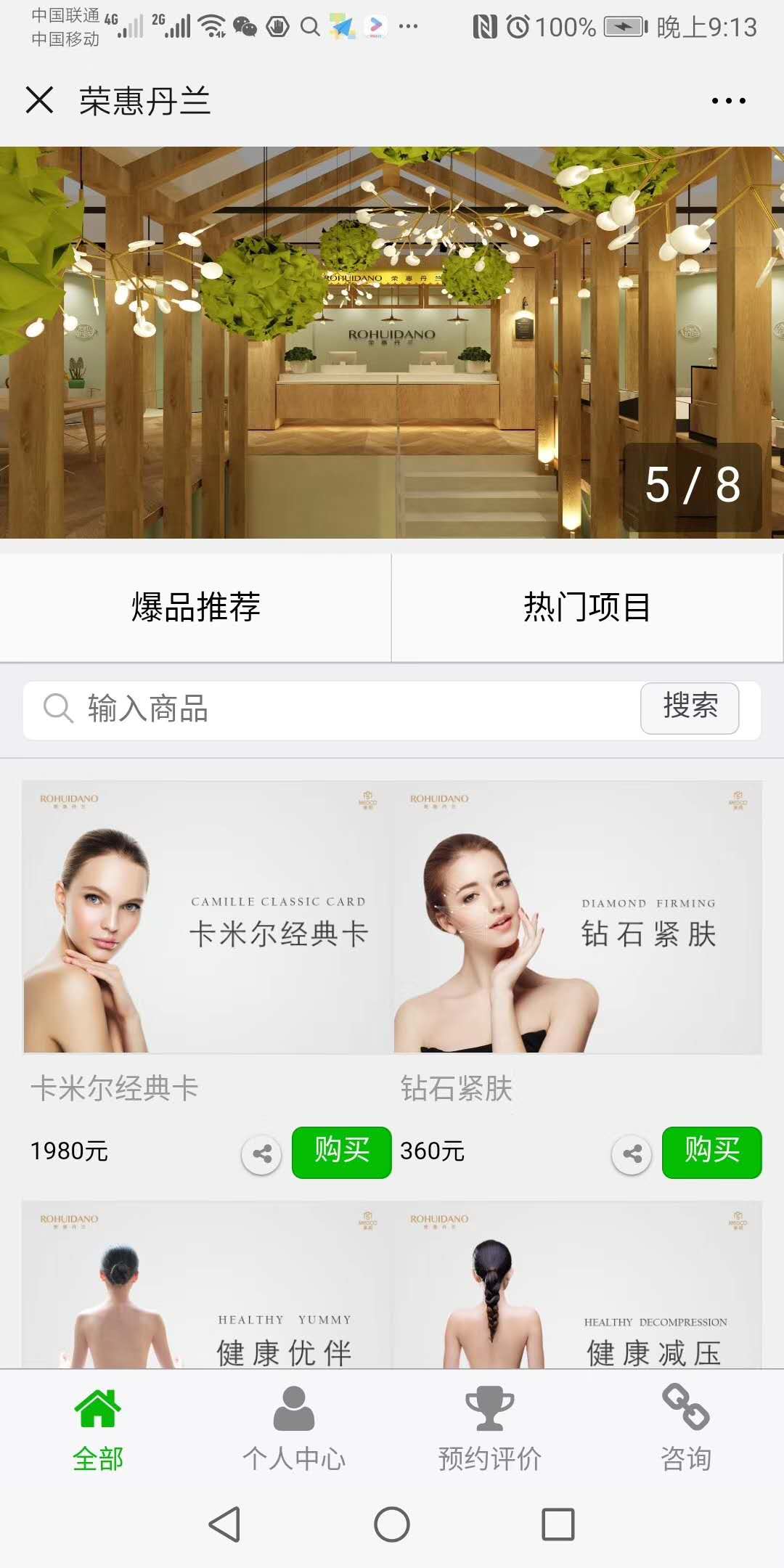Switch to the 热门项目 tab

(587, 608)
